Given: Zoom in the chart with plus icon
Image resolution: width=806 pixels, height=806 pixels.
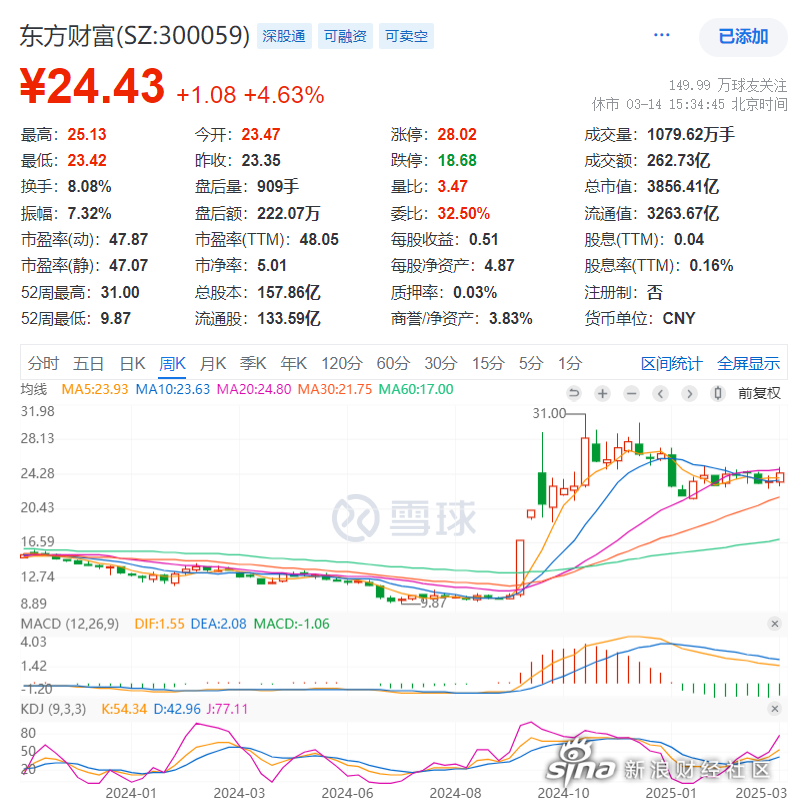Looking at the screenshot, I should coord(603,393).
